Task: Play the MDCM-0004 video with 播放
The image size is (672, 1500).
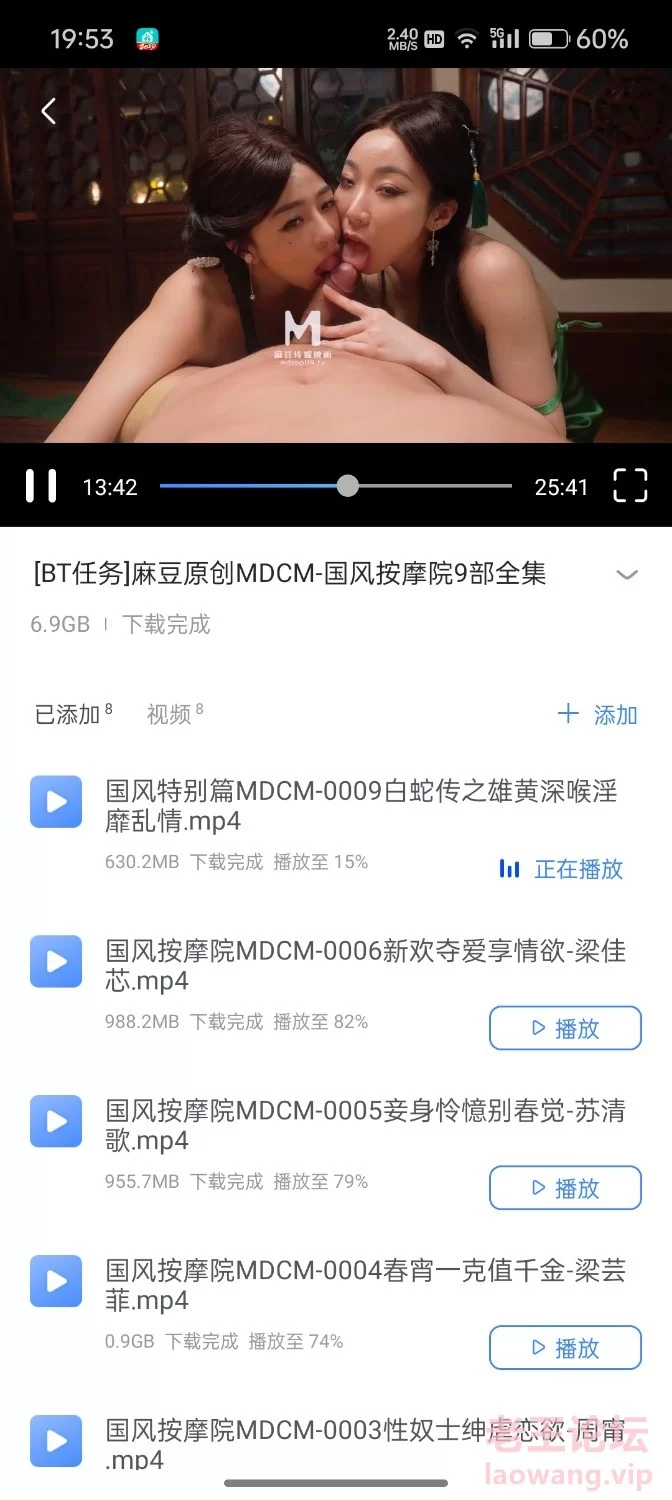Action: click(565, 1348)
